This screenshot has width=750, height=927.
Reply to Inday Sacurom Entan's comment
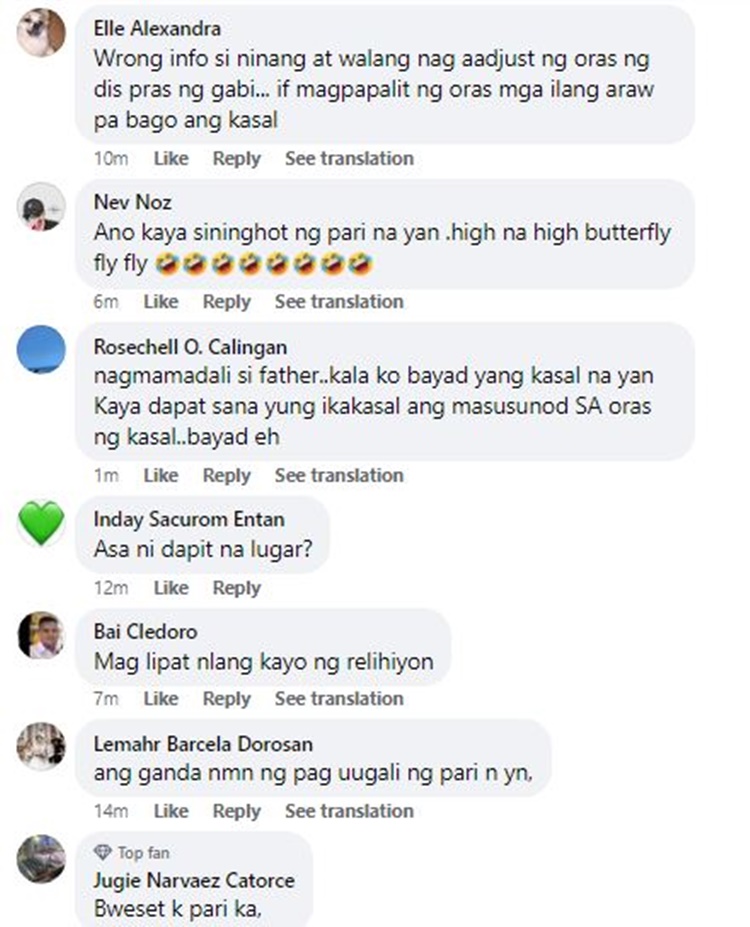236,588
